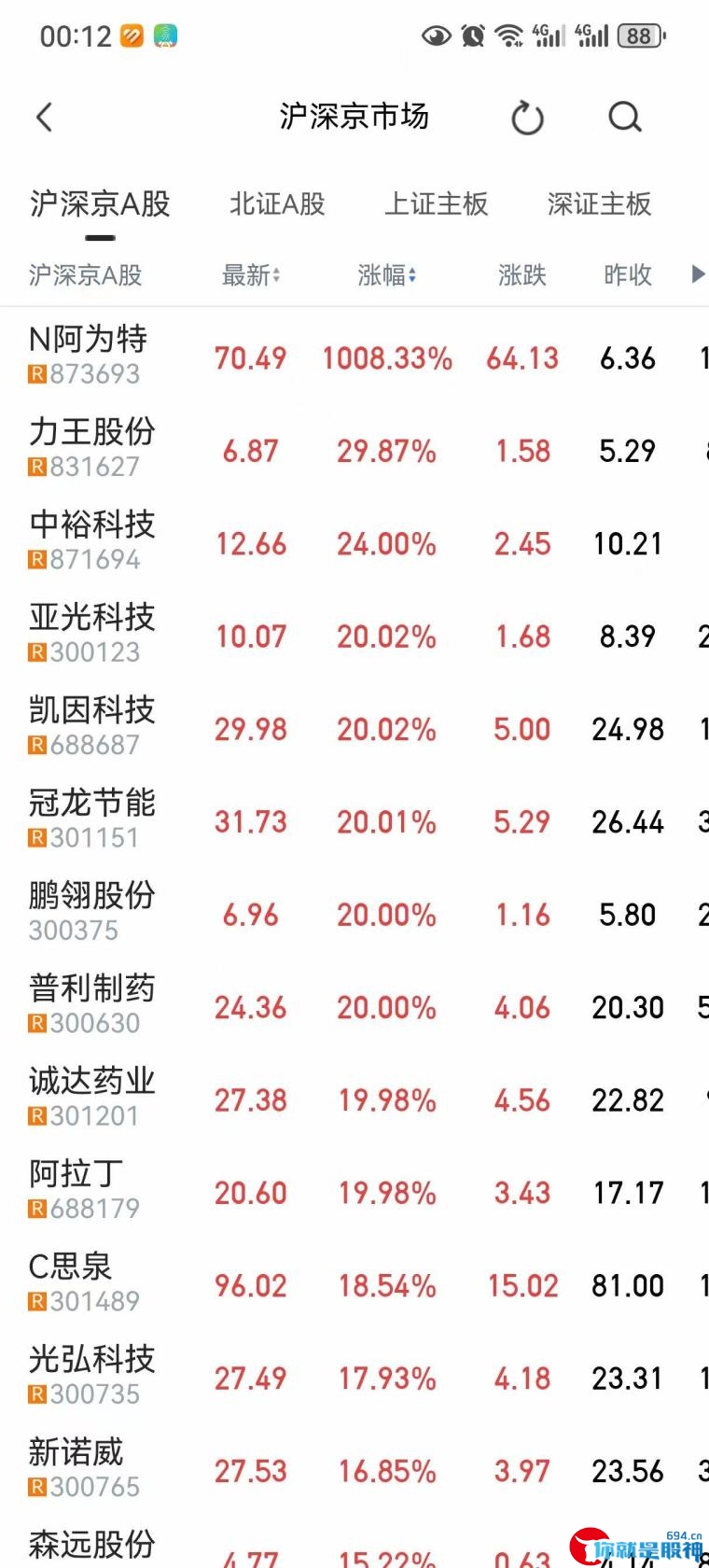Screen dimensions: 709x1568
Task: View the 冠龙节能 quote
Action: (354, 820)
